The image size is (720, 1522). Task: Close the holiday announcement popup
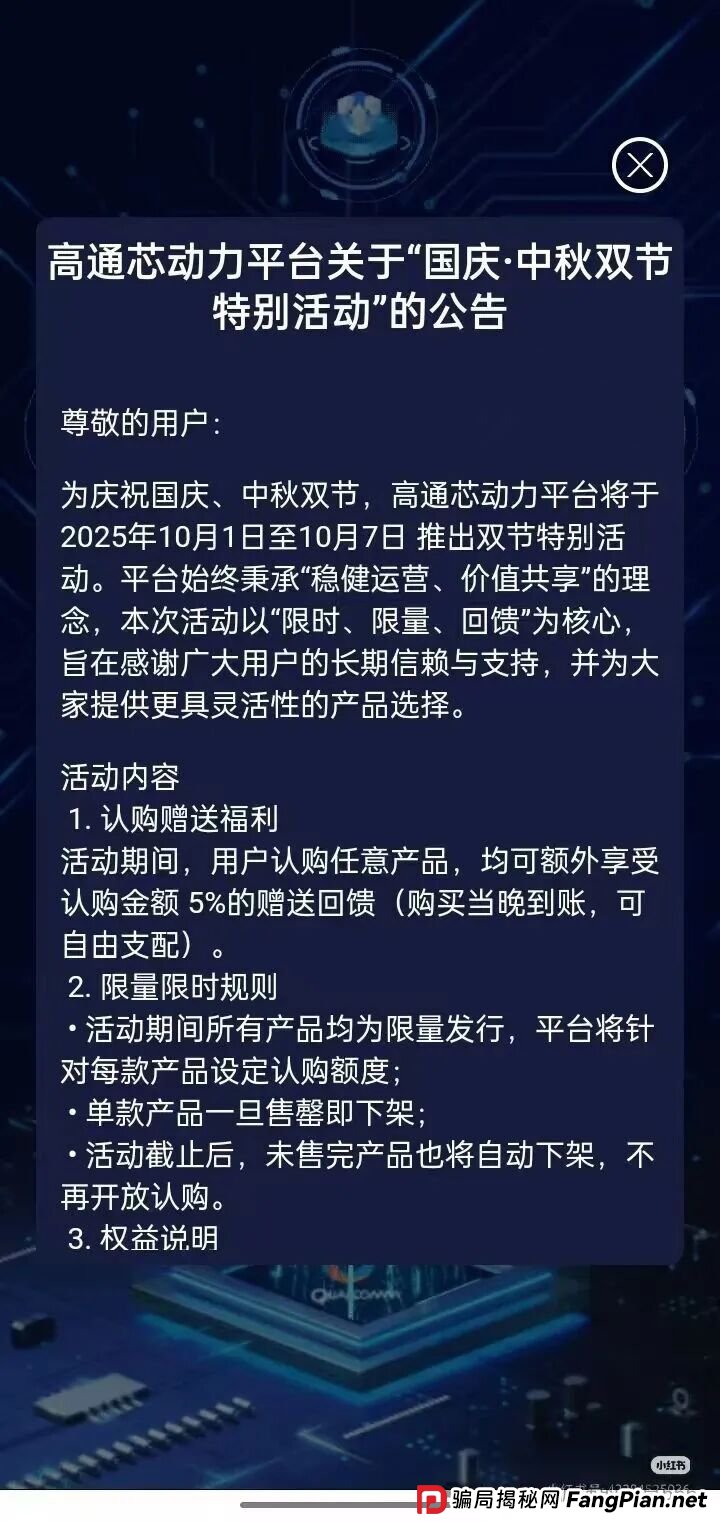point(639,166)
